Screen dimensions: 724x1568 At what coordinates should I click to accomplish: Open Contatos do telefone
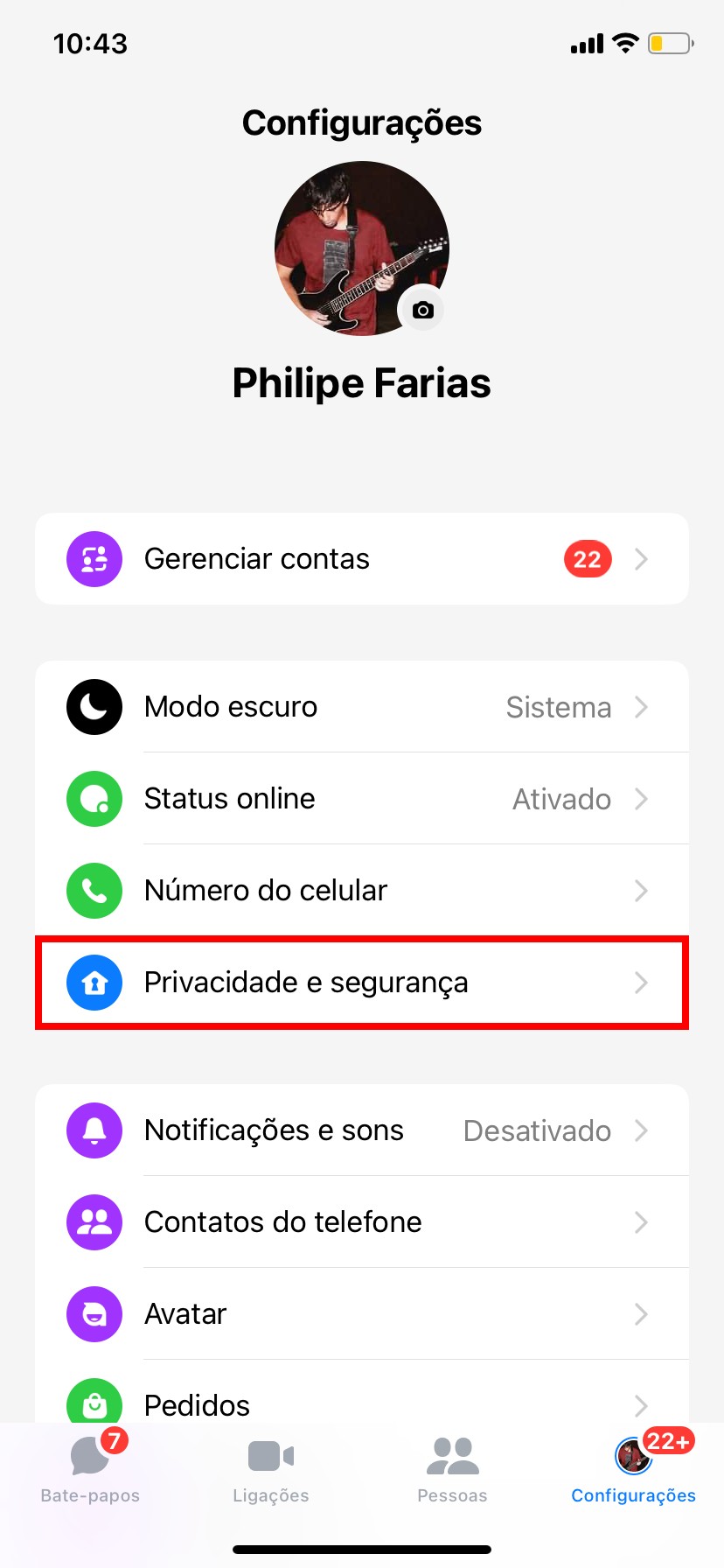[362, 1222]
